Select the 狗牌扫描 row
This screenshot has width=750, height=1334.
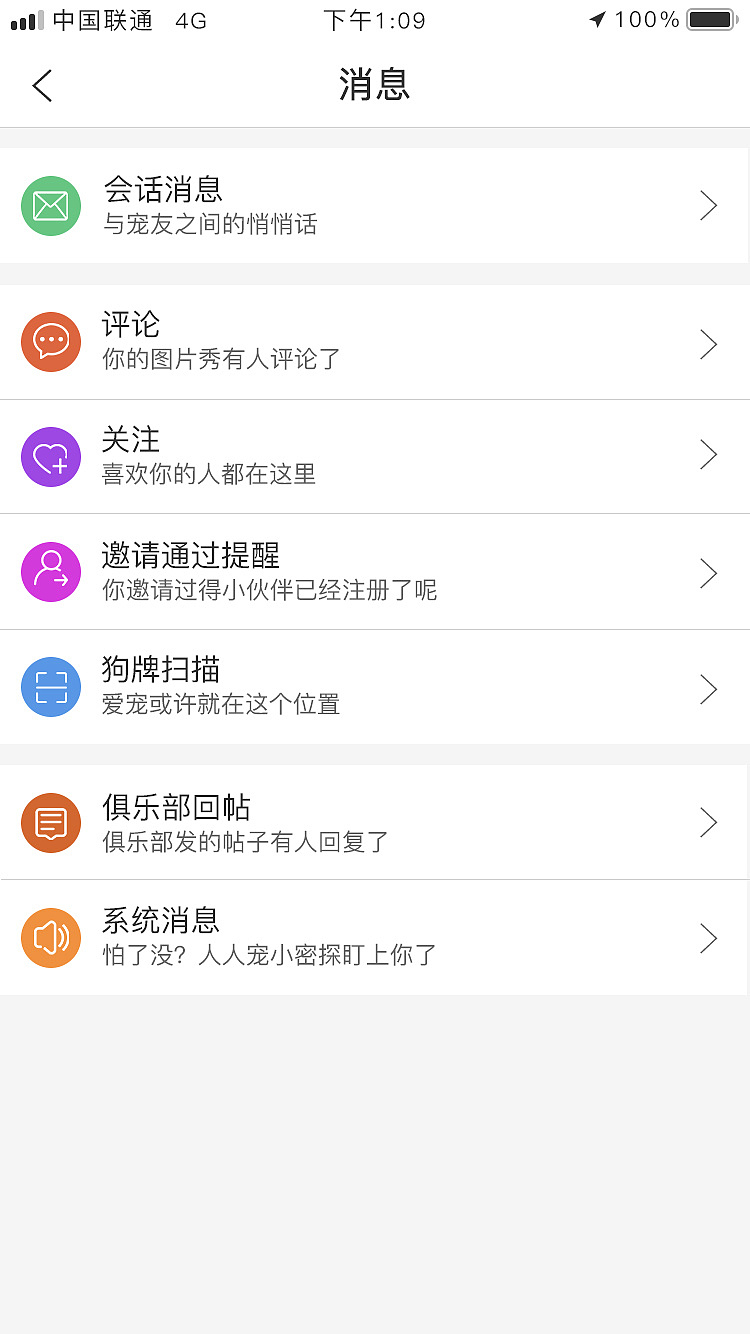374,687
